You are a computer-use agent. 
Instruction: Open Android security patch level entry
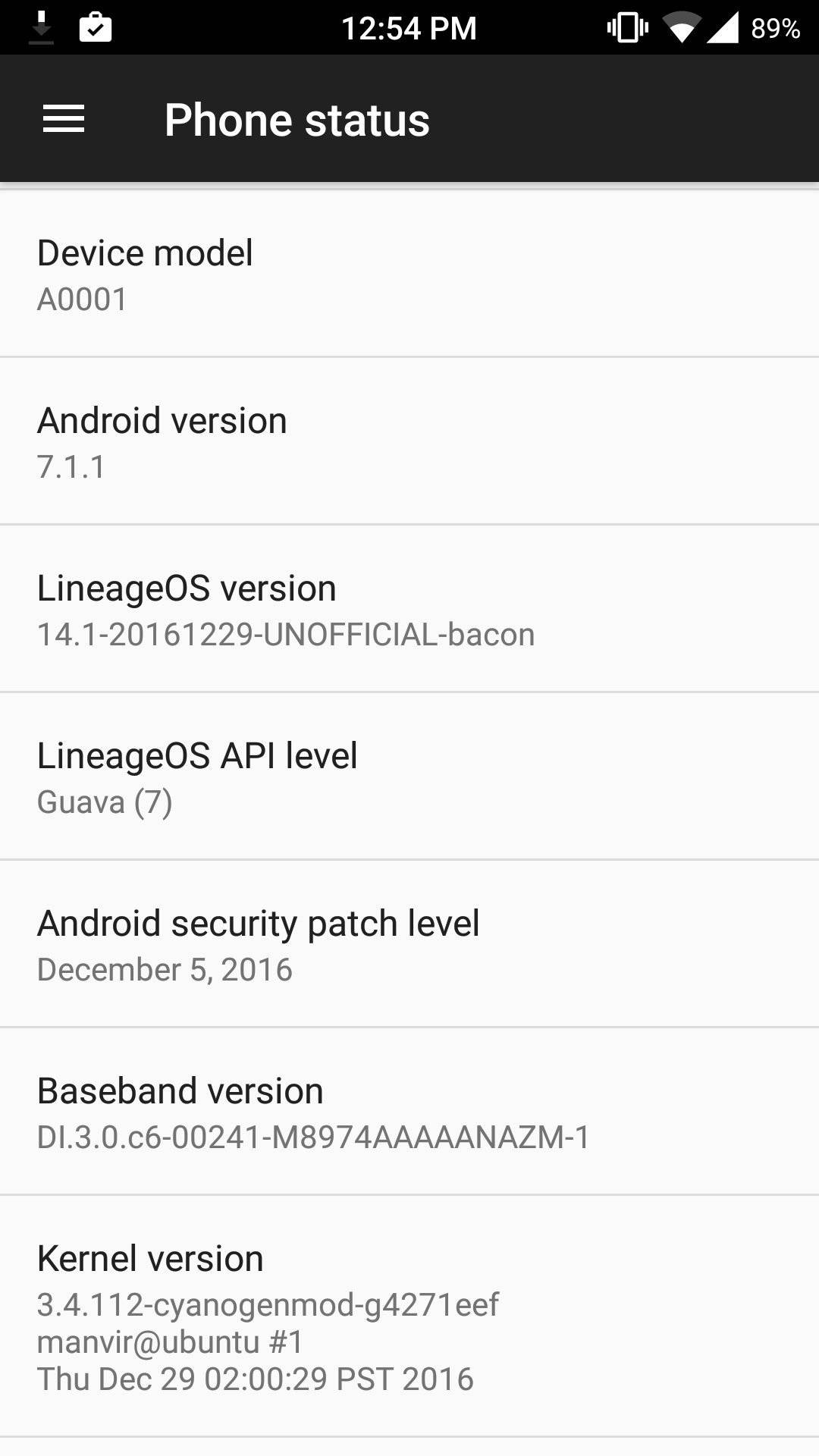[409, 943]
